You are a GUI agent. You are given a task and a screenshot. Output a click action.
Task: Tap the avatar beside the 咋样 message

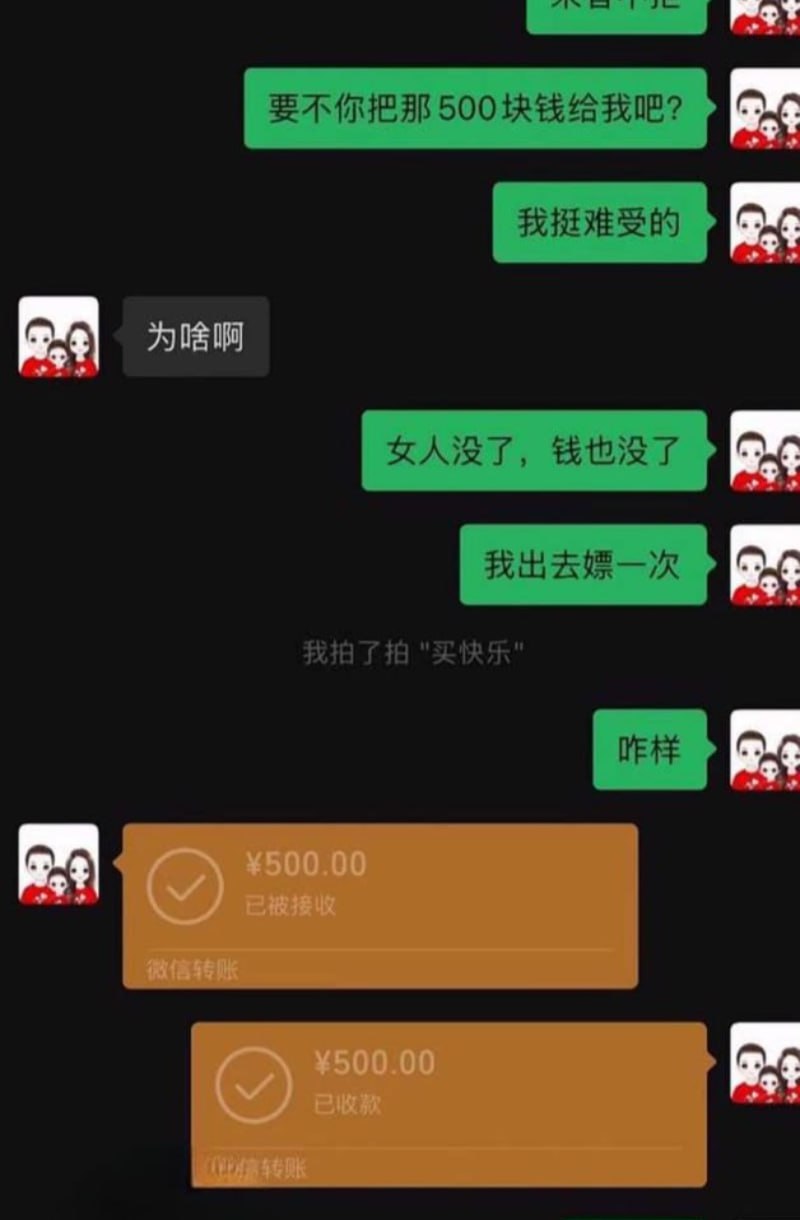click(x=765, y=750)
